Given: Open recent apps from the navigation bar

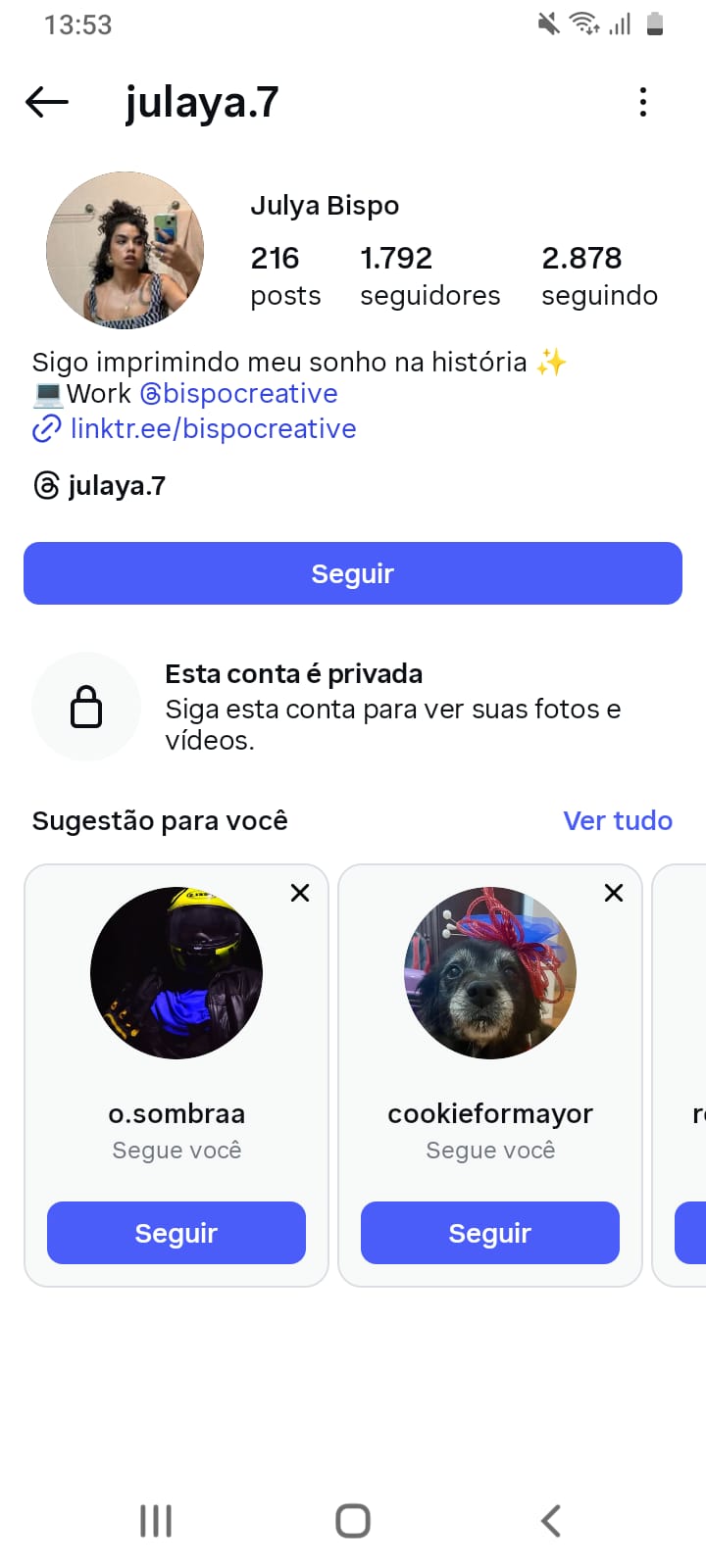Looking at the screenshot, I should tap(156, 1521).
